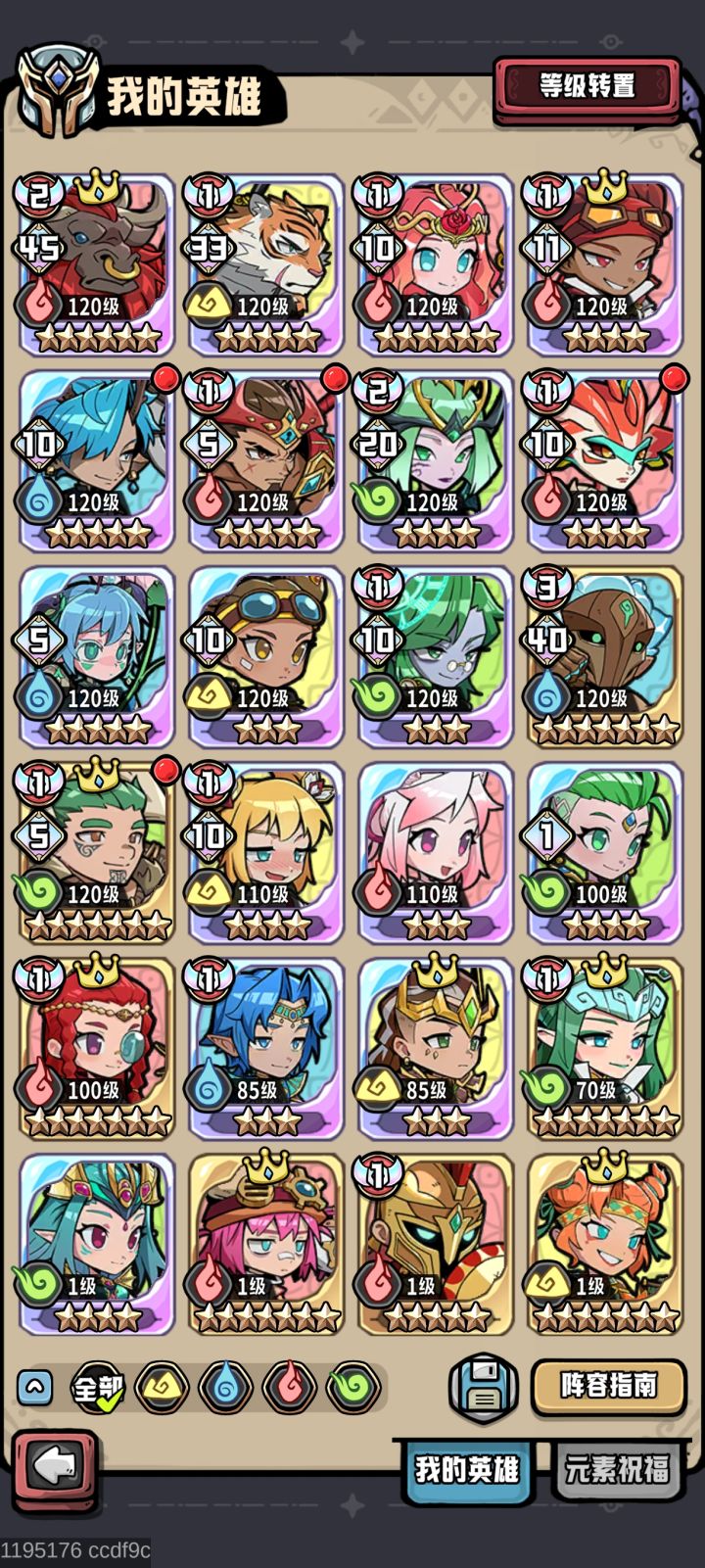Tap the red notification dot on blue-haired hero
This screenshot has height=1568, width=705.
166,383
